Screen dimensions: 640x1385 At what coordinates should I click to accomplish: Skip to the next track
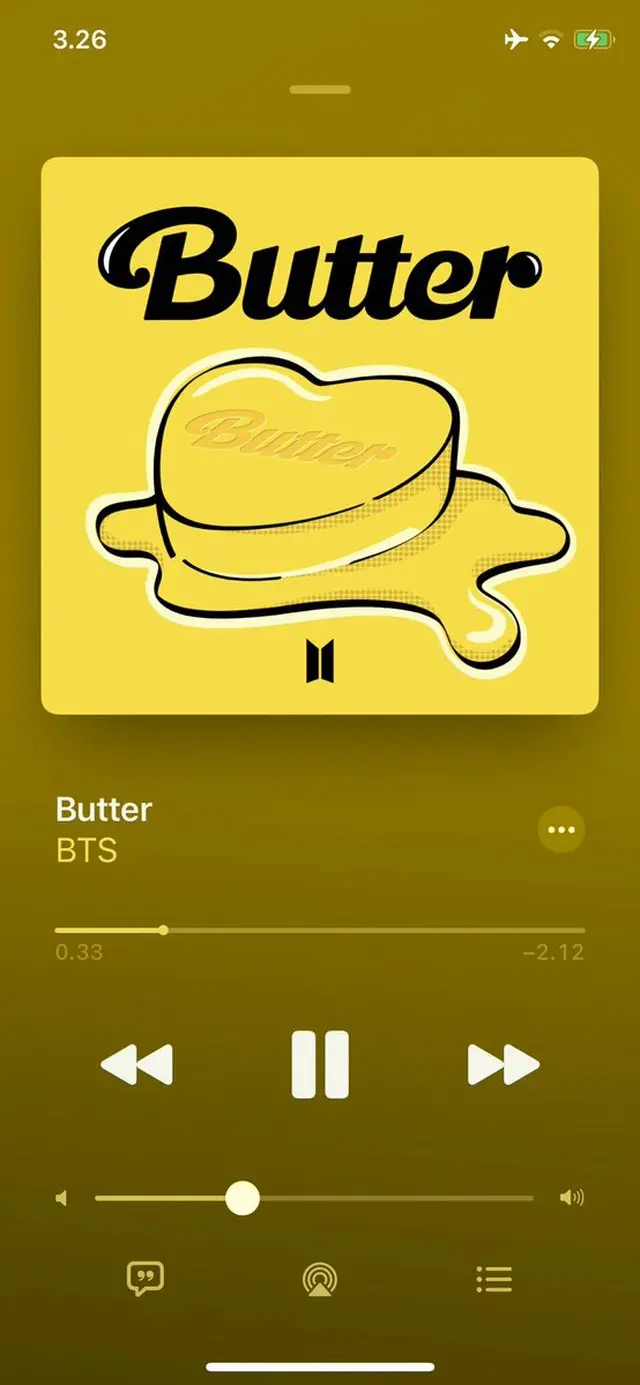[503, 1064]
